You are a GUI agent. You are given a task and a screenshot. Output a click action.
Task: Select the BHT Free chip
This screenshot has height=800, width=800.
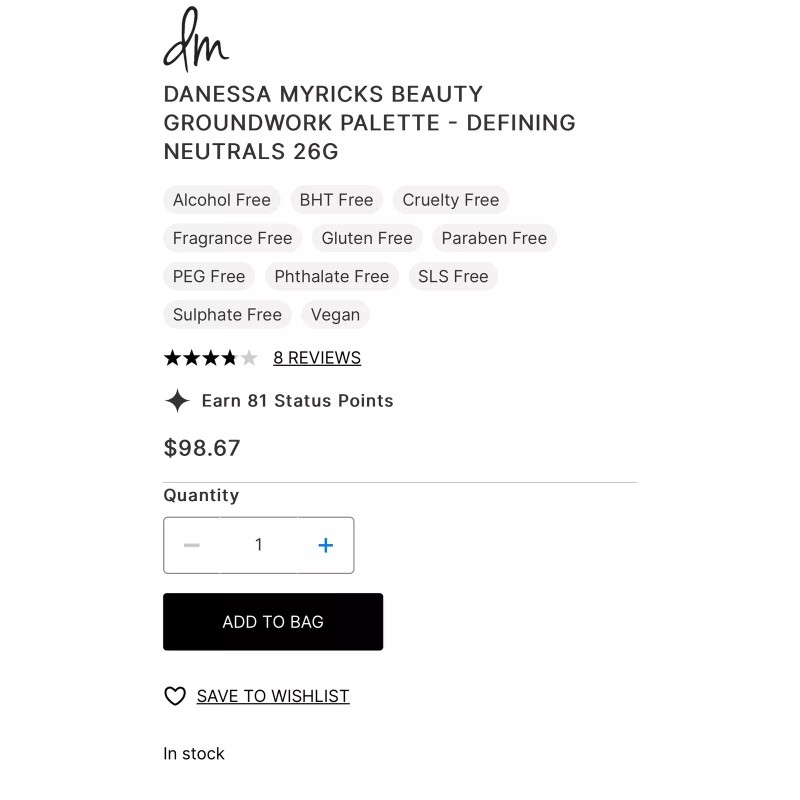[x=336, y=200]
